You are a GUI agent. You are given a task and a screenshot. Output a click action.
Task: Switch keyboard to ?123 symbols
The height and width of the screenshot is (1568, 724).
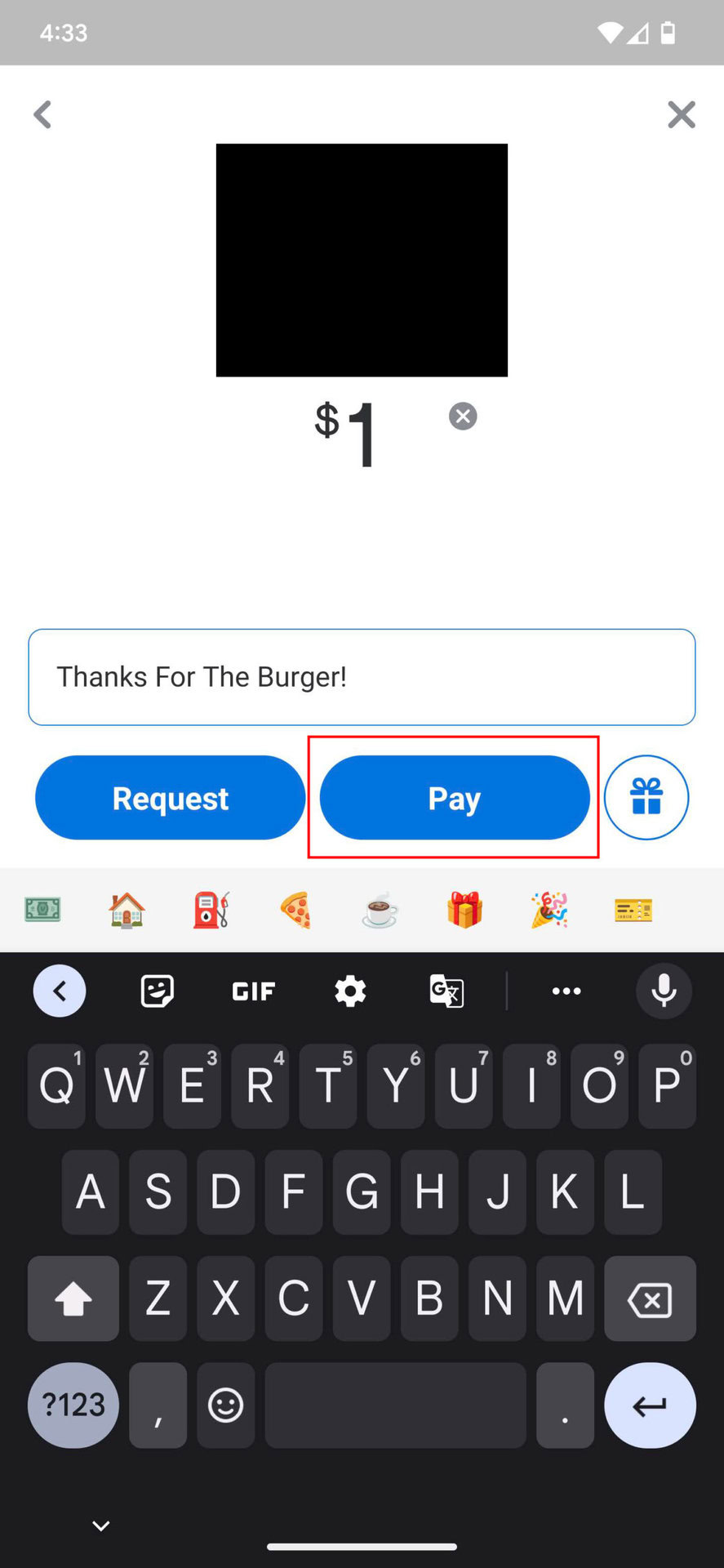click(73, 1405)
